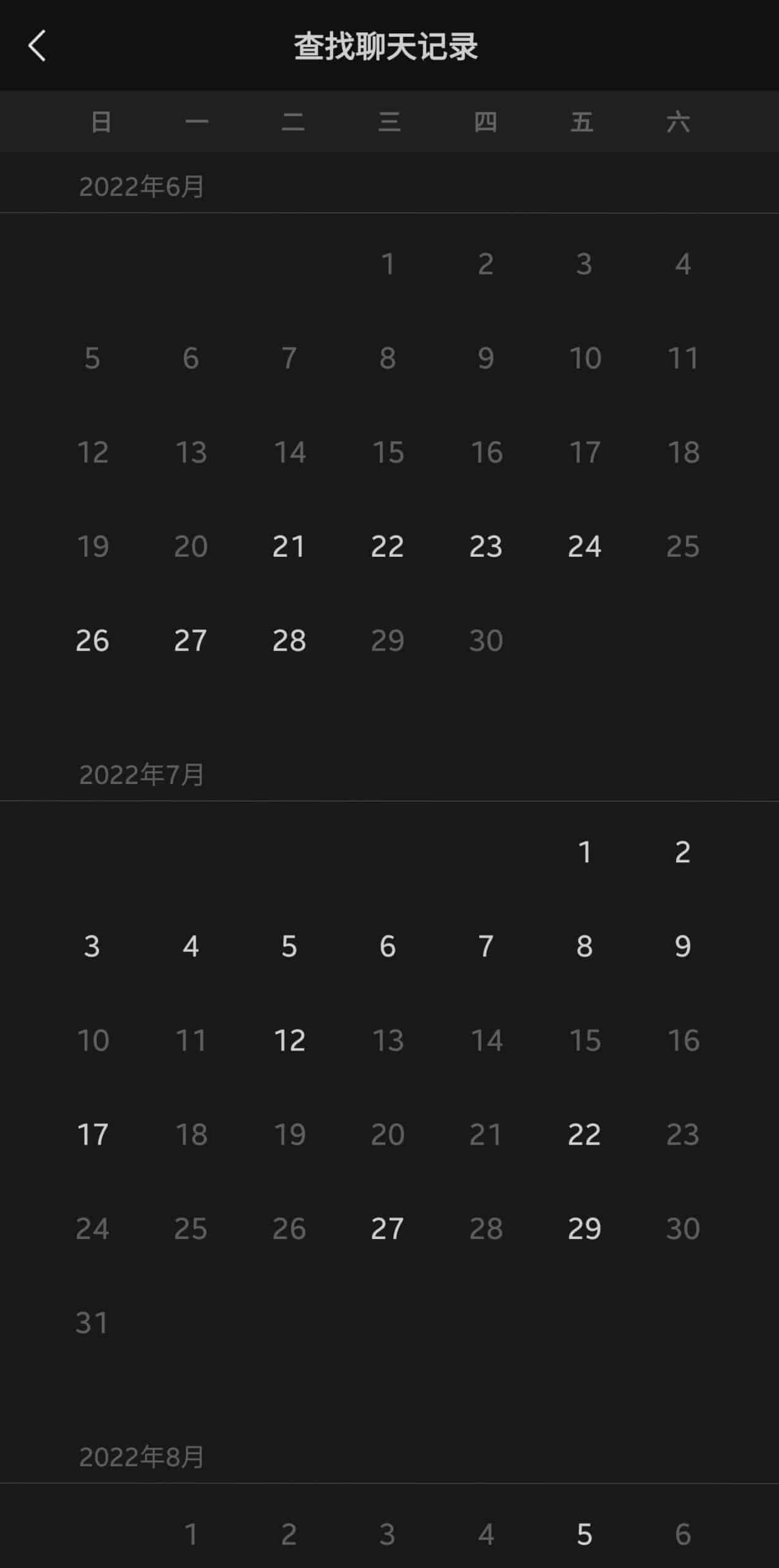Viewport: 779px width, 1568px height.
Task: Pick July 5 in the calendar
Action: pos(289,946)
